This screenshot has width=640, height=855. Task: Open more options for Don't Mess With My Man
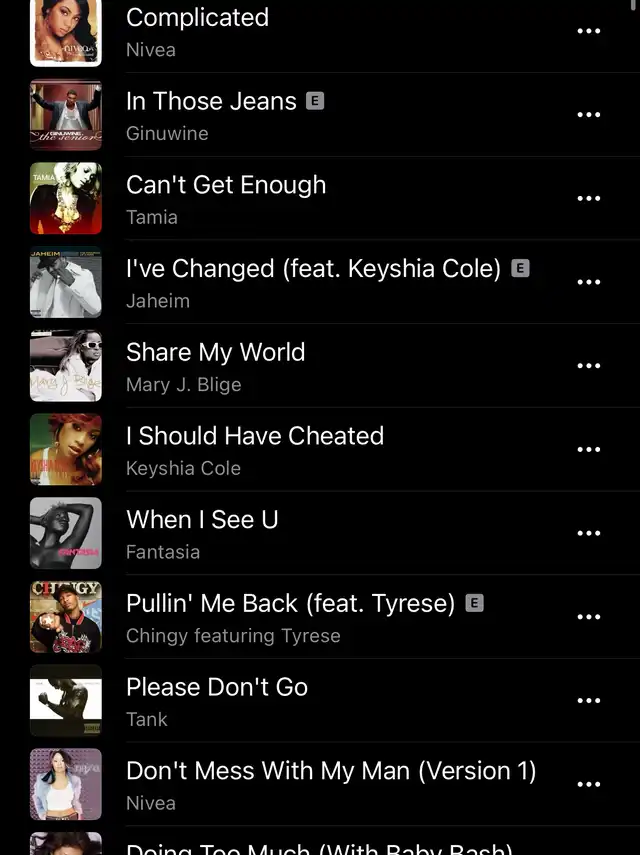(x=589, y=785)
